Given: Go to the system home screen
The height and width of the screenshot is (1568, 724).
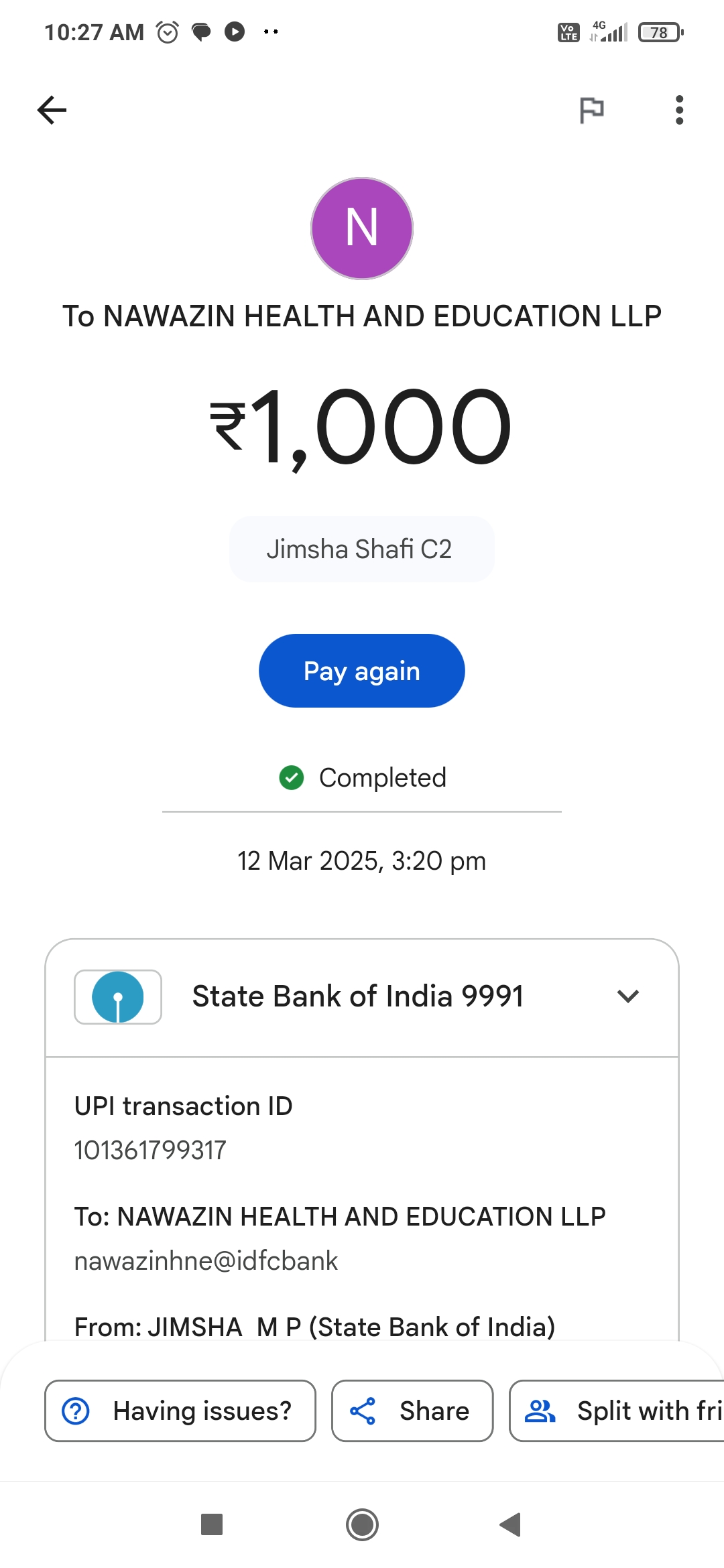Looking at the screenshot, I should click(362, 1525).
